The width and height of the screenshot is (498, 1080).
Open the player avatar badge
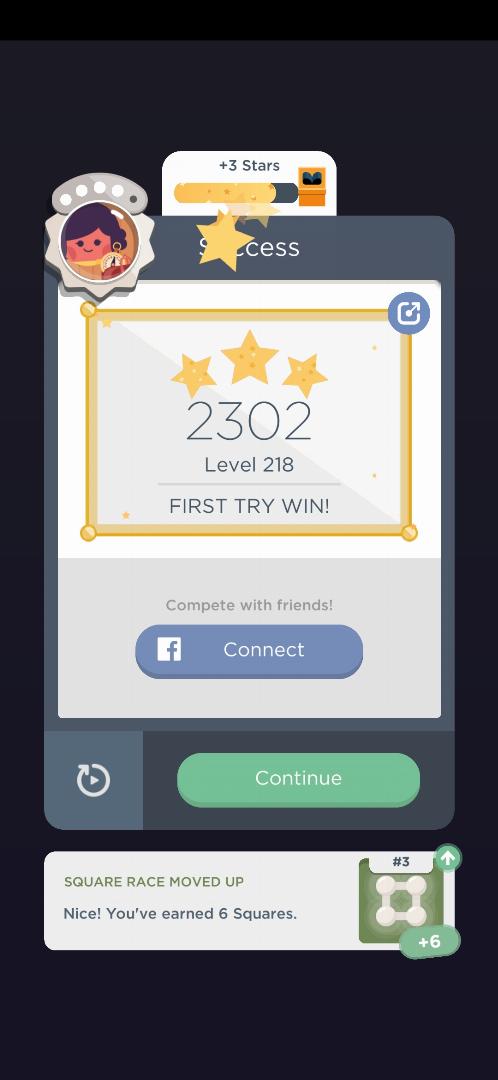[x=100, y=238]
